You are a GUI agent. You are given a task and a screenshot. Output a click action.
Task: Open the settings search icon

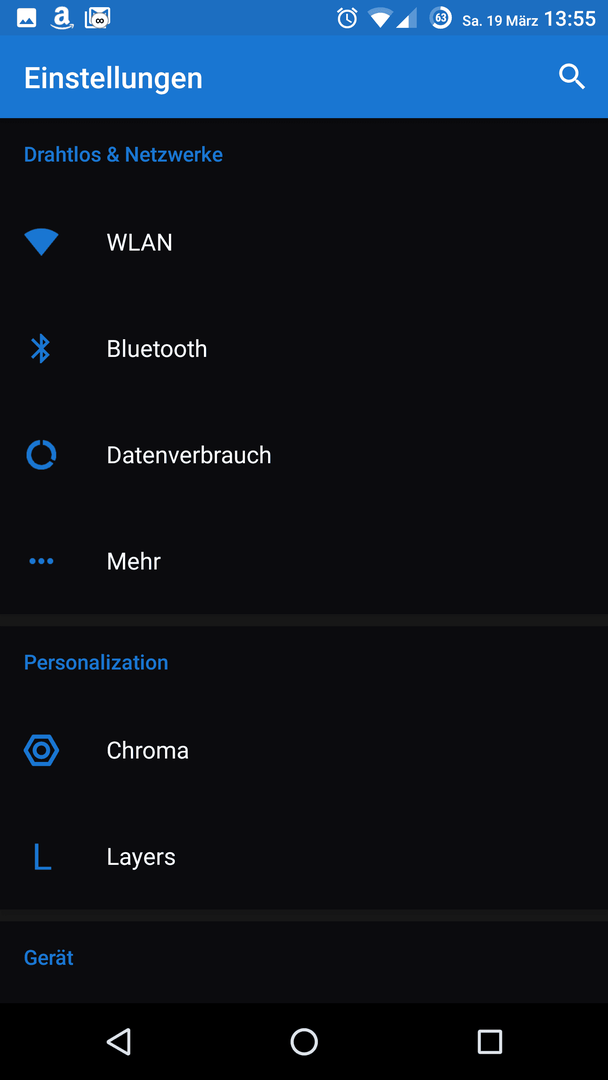[x=572, y=77]
